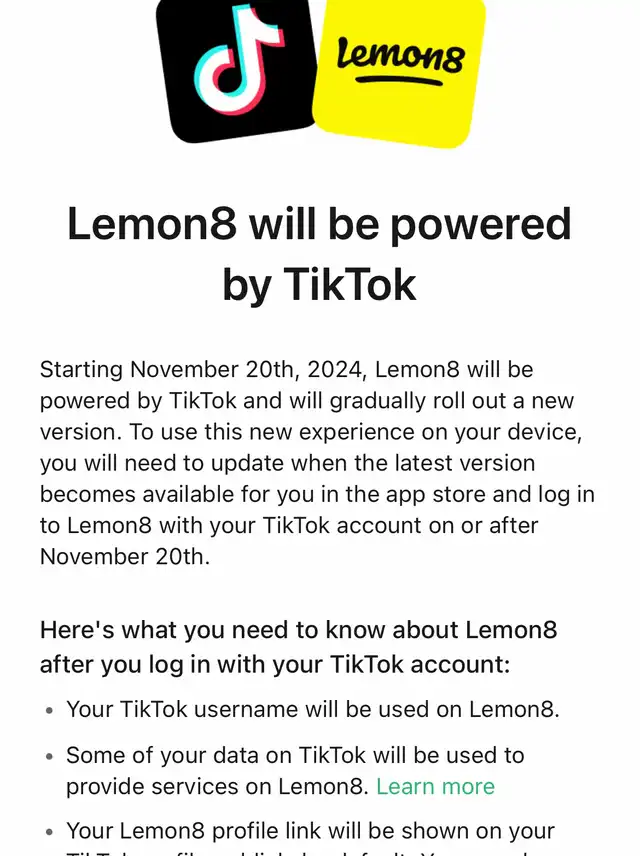Open the Learn more link
The image size is (640, 856).
point(435,787)
